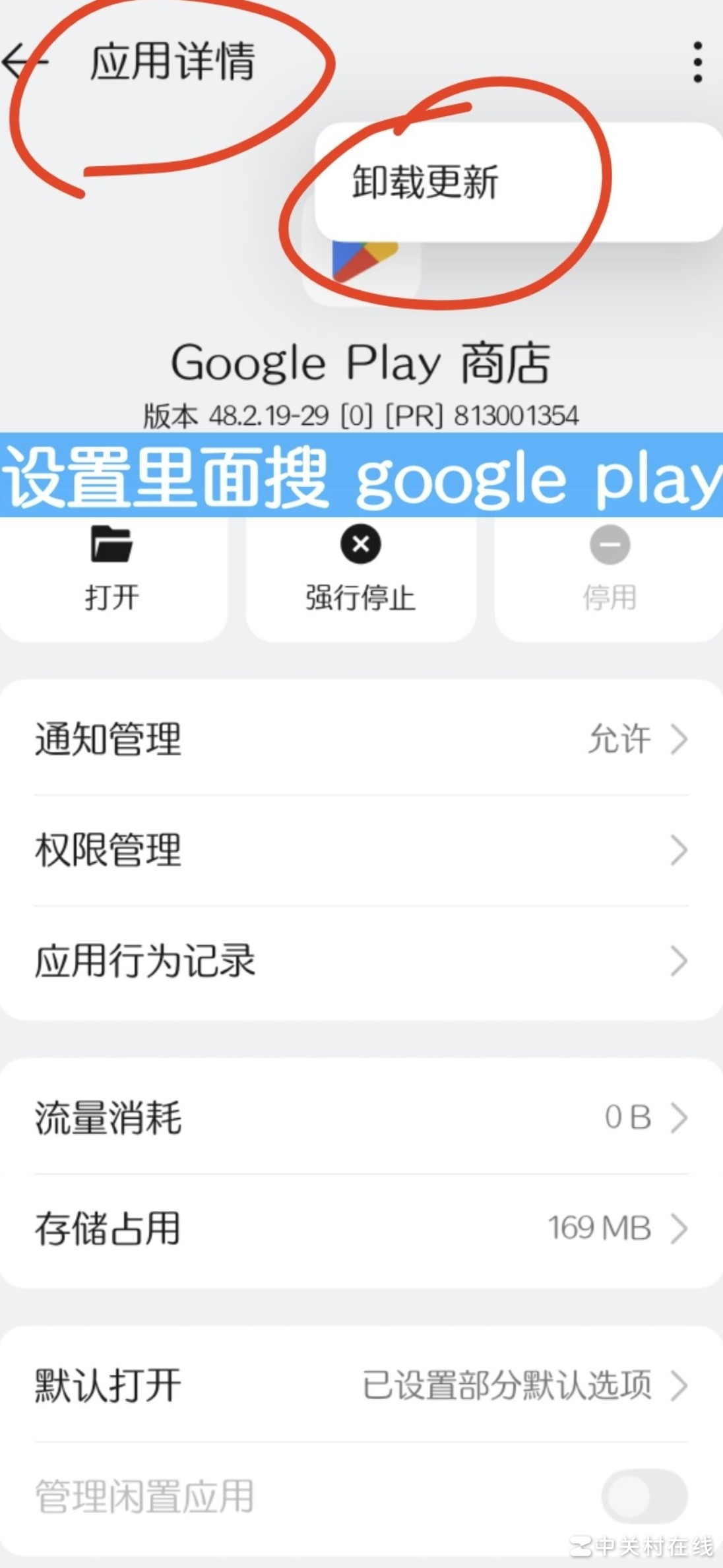
Task: Open 通知管理 settings
Action: 361,739
